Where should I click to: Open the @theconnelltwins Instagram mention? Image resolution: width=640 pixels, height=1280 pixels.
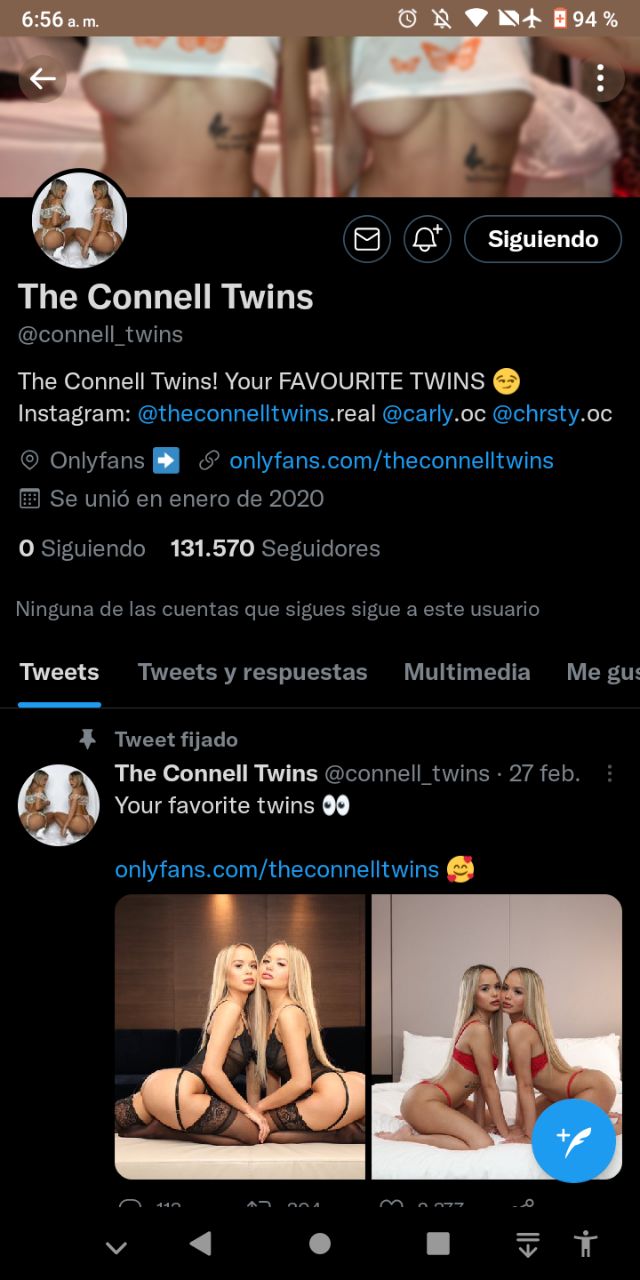coord(233,413)
